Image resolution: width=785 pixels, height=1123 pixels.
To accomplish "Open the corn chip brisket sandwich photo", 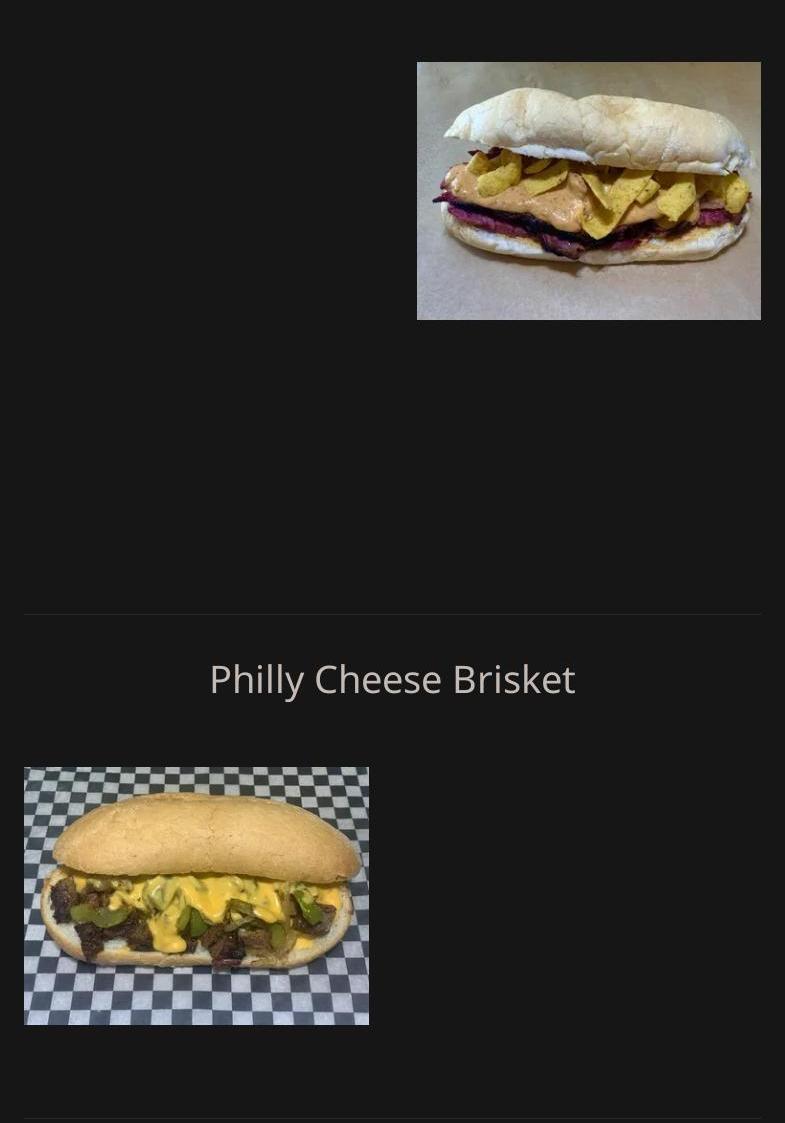I will [x=588, y=191].
